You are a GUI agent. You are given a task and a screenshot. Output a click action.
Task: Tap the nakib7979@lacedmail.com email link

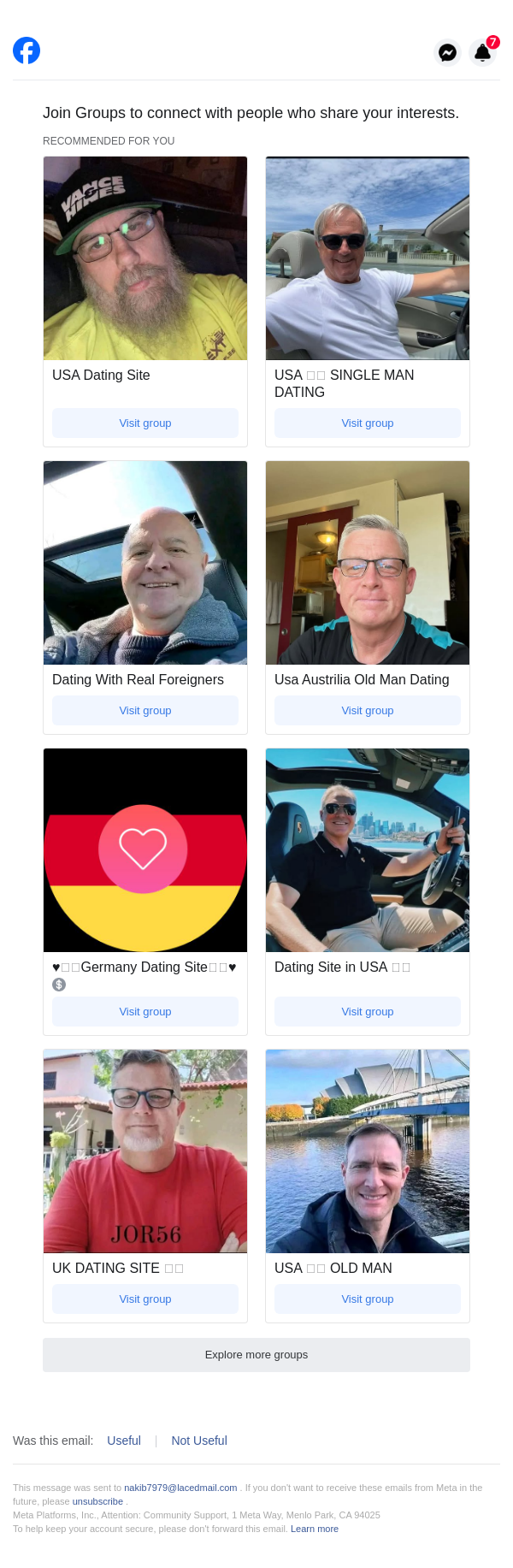pos(180,1488)
